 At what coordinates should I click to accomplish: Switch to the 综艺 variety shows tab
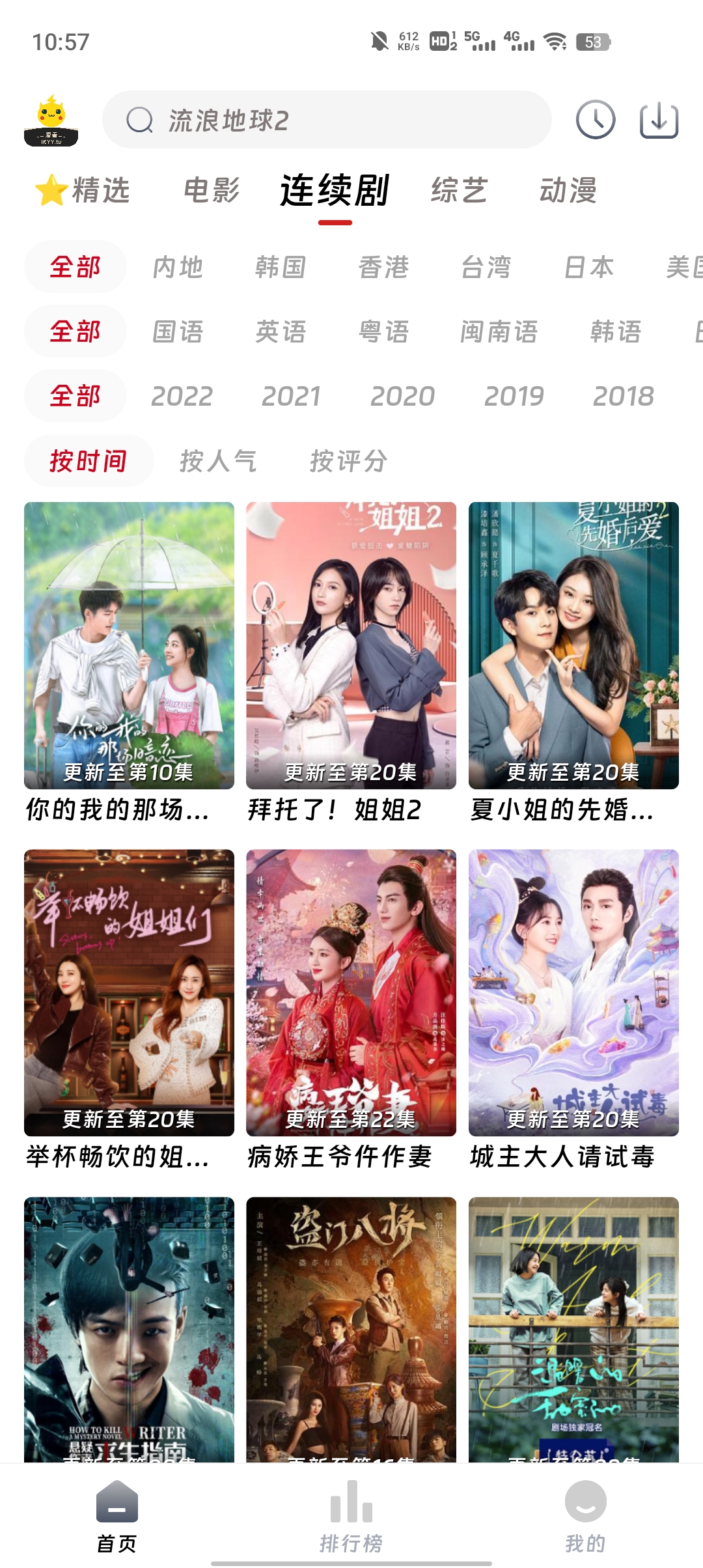(459, 190)
